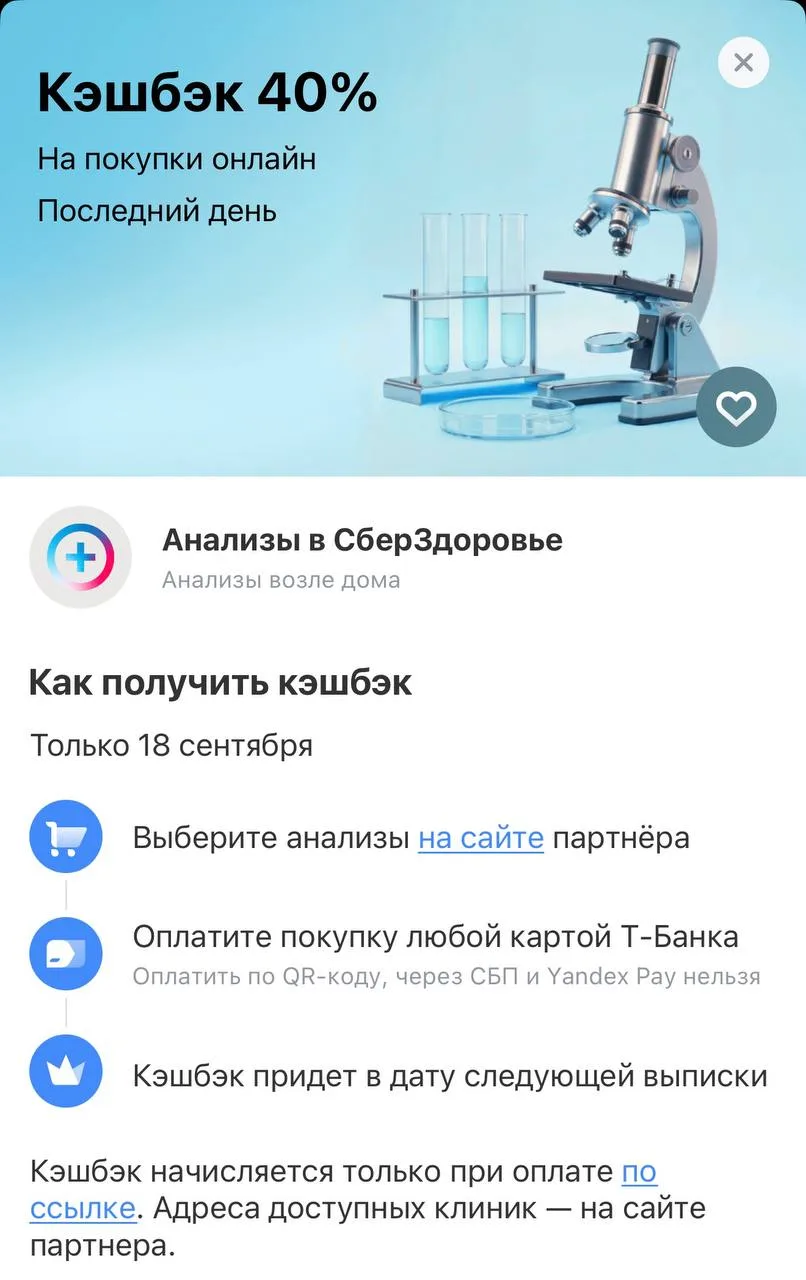Viewport: 806px width, 1280px height.
Task: Close the cashback offer screen
Action: (743, 62)
